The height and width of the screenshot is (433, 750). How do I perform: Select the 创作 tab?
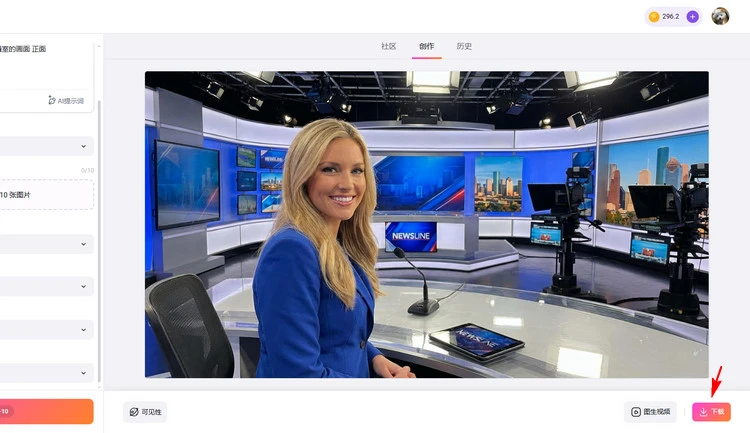coord(426,46)
